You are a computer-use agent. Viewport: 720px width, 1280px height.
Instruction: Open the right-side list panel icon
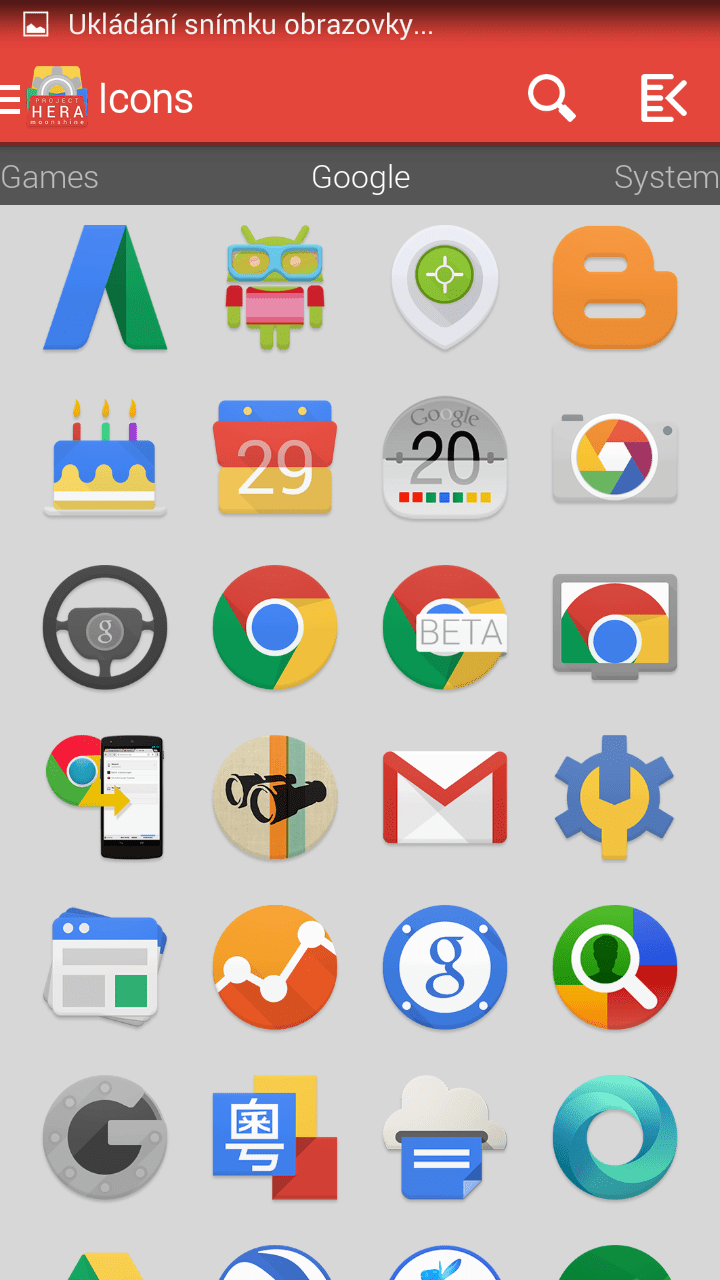[664, 98]
